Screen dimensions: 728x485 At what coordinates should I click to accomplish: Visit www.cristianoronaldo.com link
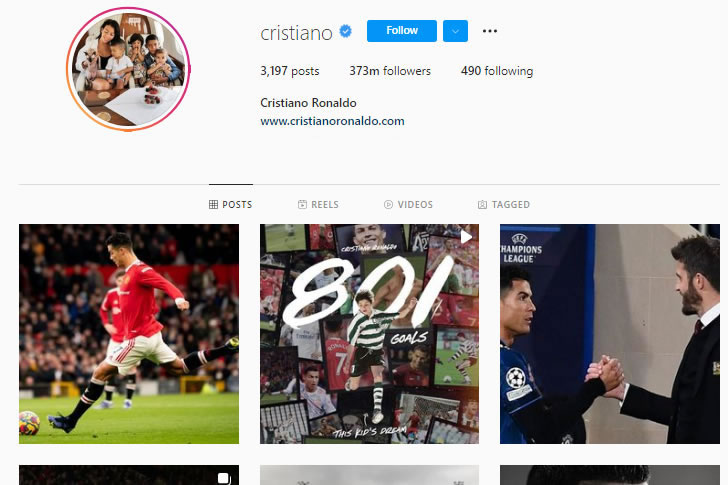pos(332,121)
